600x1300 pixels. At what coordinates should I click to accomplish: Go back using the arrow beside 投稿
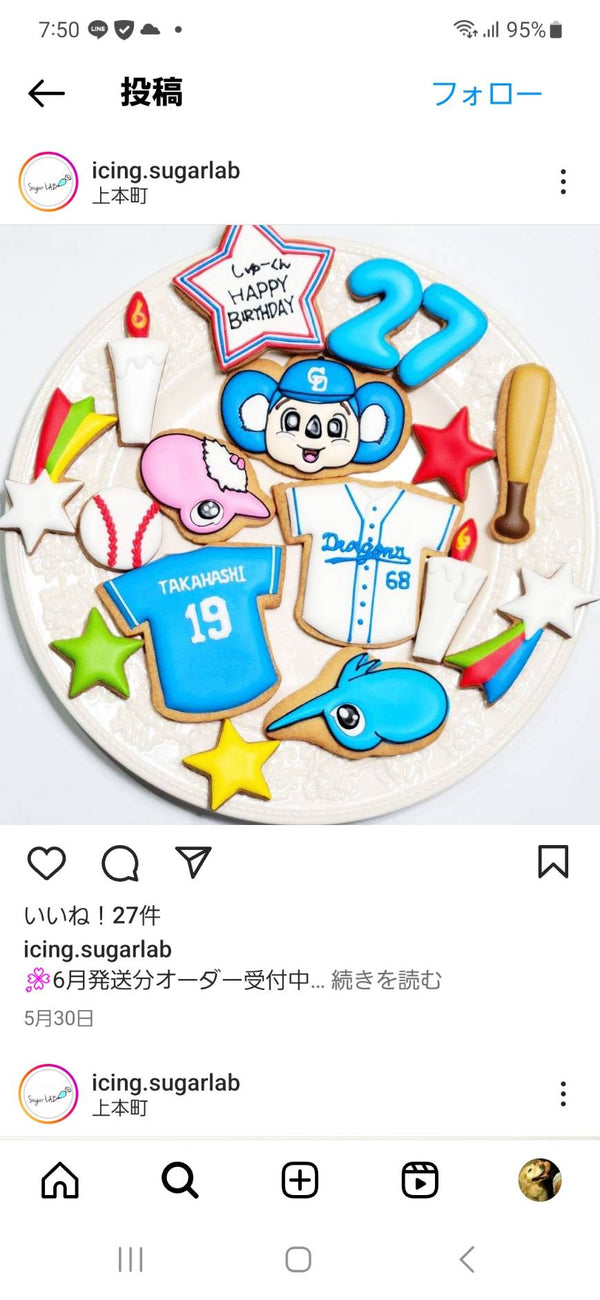46,94
